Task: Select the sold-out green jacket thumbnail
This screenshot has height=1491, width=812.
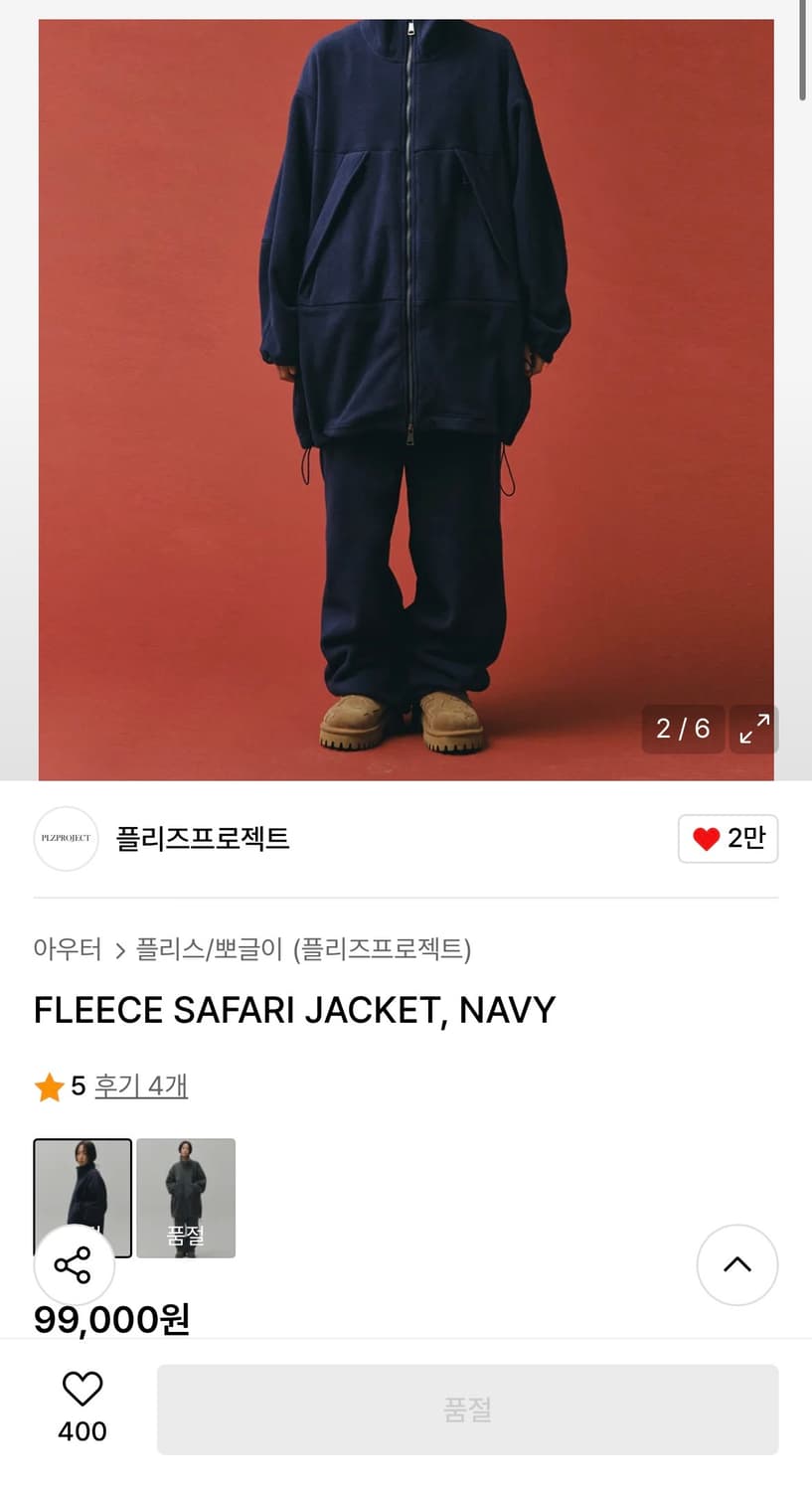Action: tap(187, 1198)
